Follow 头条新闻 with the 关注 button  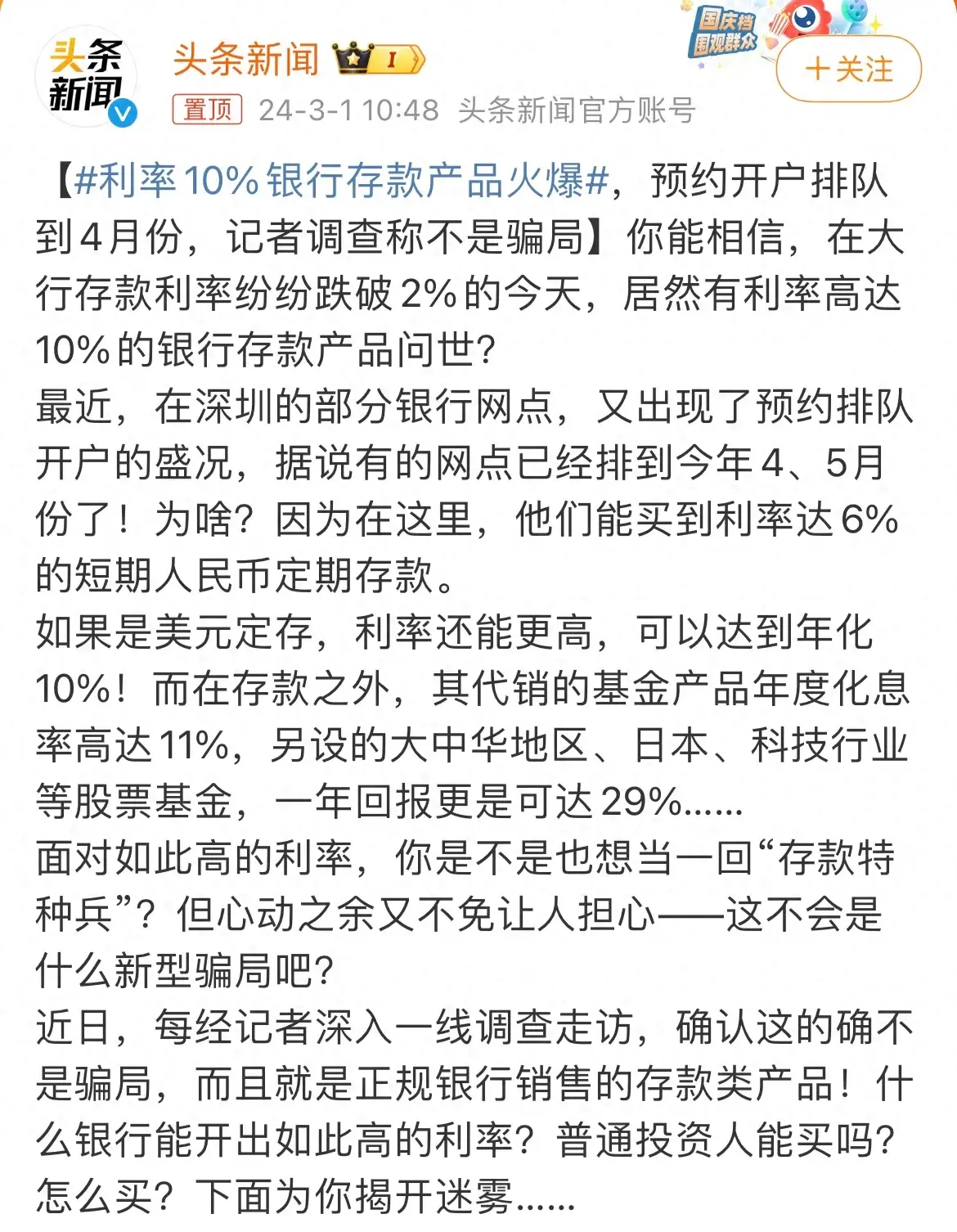pos(848,70)
